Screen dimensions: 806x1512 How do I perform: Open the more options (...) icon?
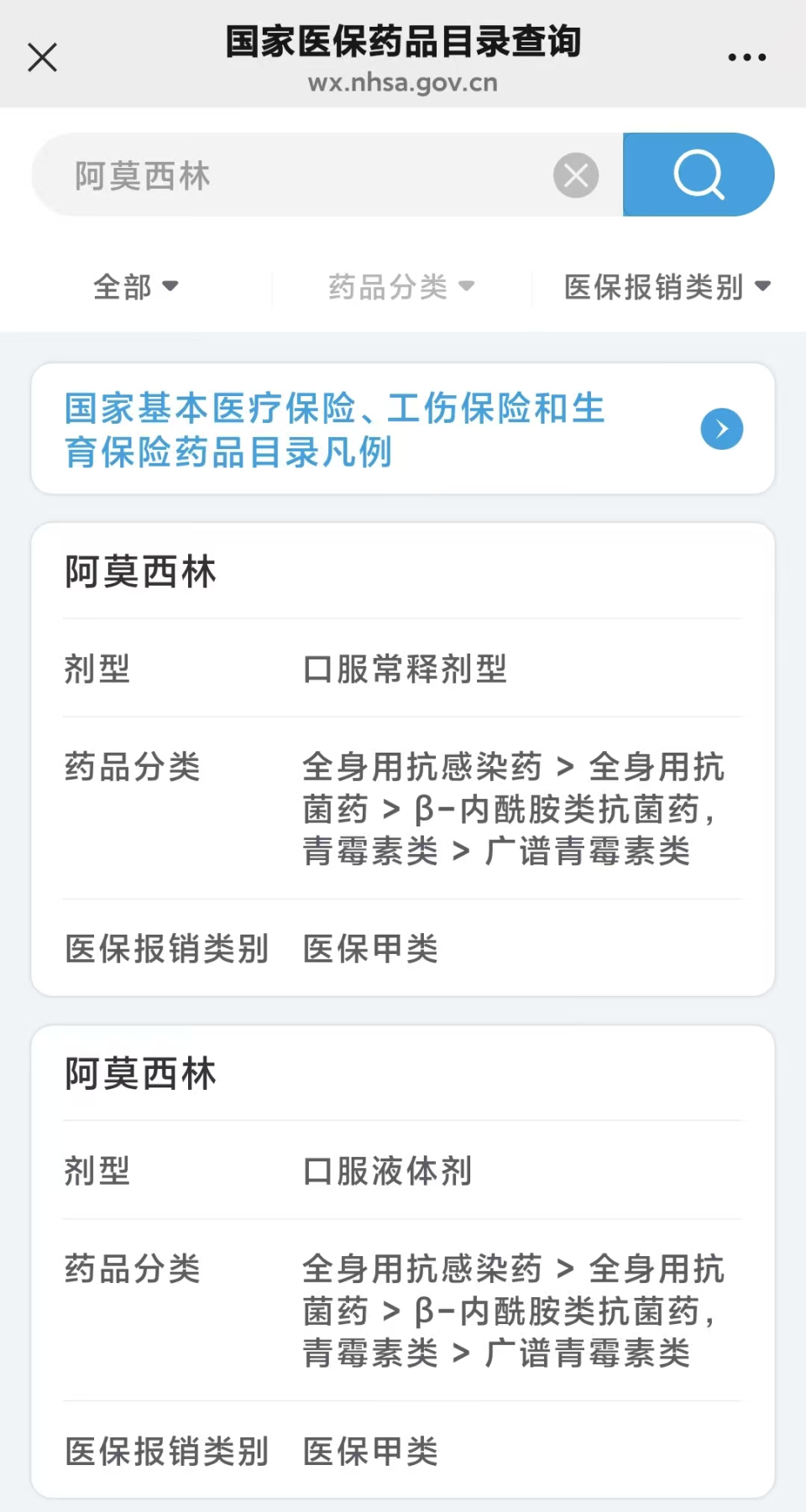click(746, 55)
